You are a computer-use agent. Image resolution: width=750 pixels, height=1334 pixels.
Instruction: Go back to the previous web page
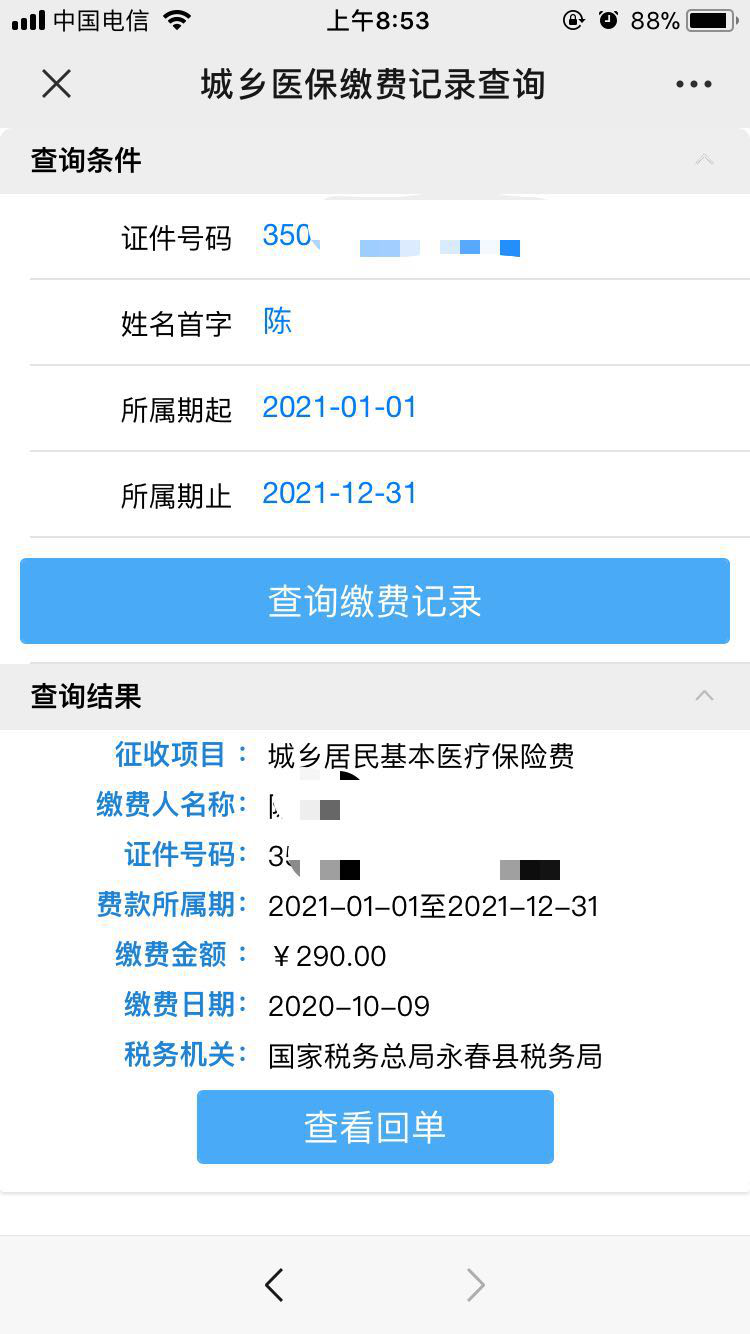[x=274, y=1285]
